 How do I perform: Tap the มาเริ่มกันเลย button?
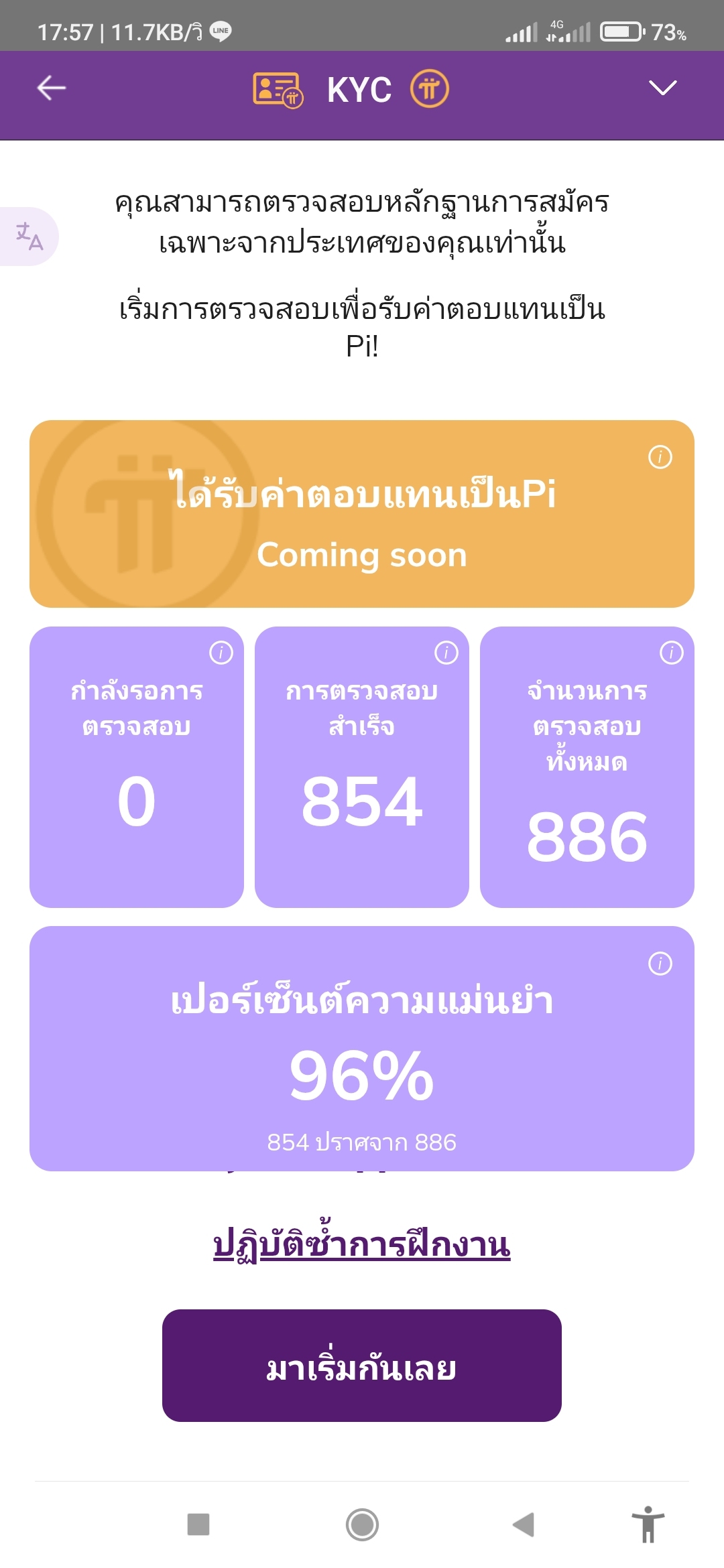[362, 1366]
